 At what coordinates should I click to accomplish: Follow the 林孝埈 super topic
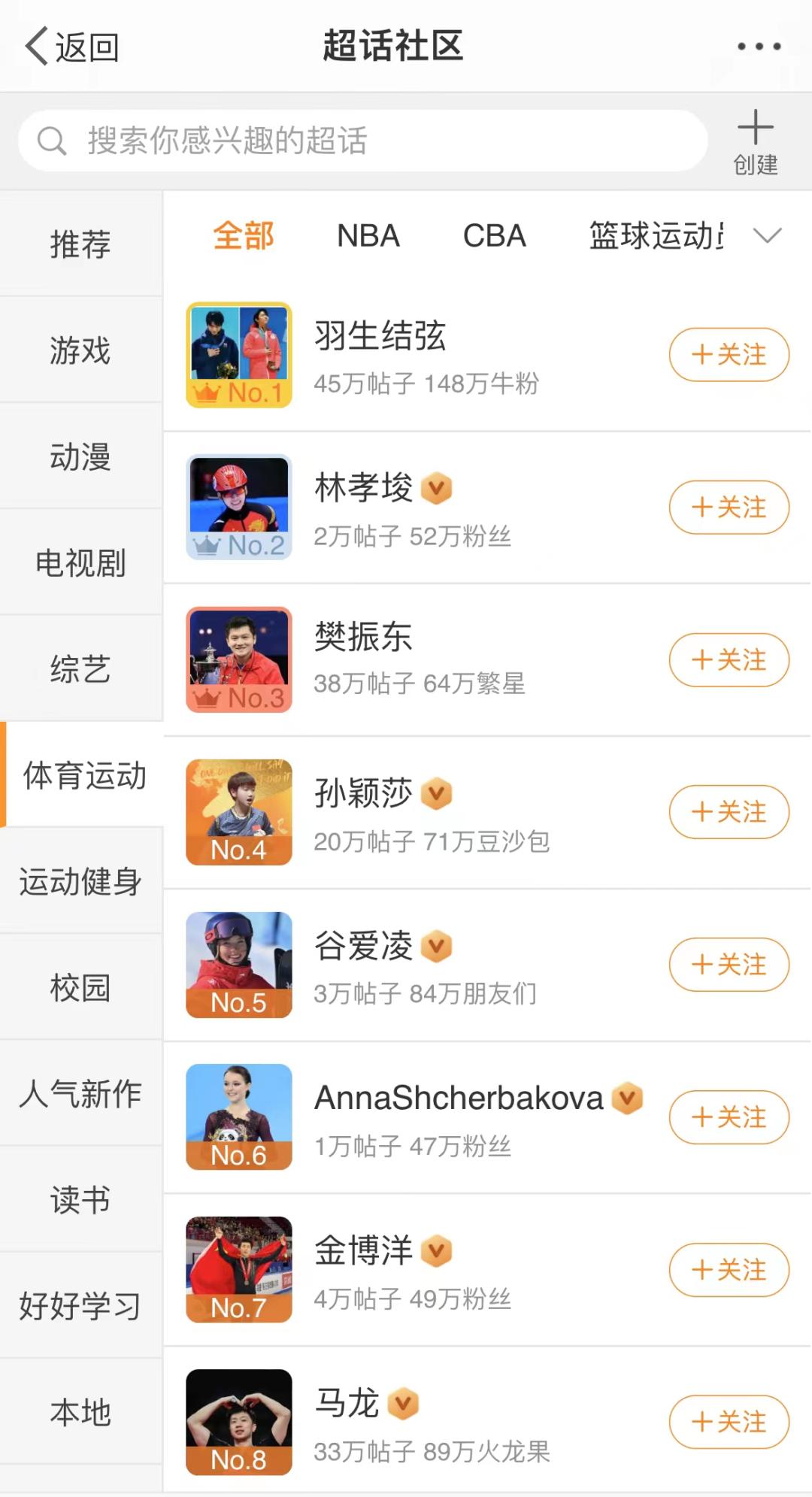pyautogui.click(x=729, y=508)
